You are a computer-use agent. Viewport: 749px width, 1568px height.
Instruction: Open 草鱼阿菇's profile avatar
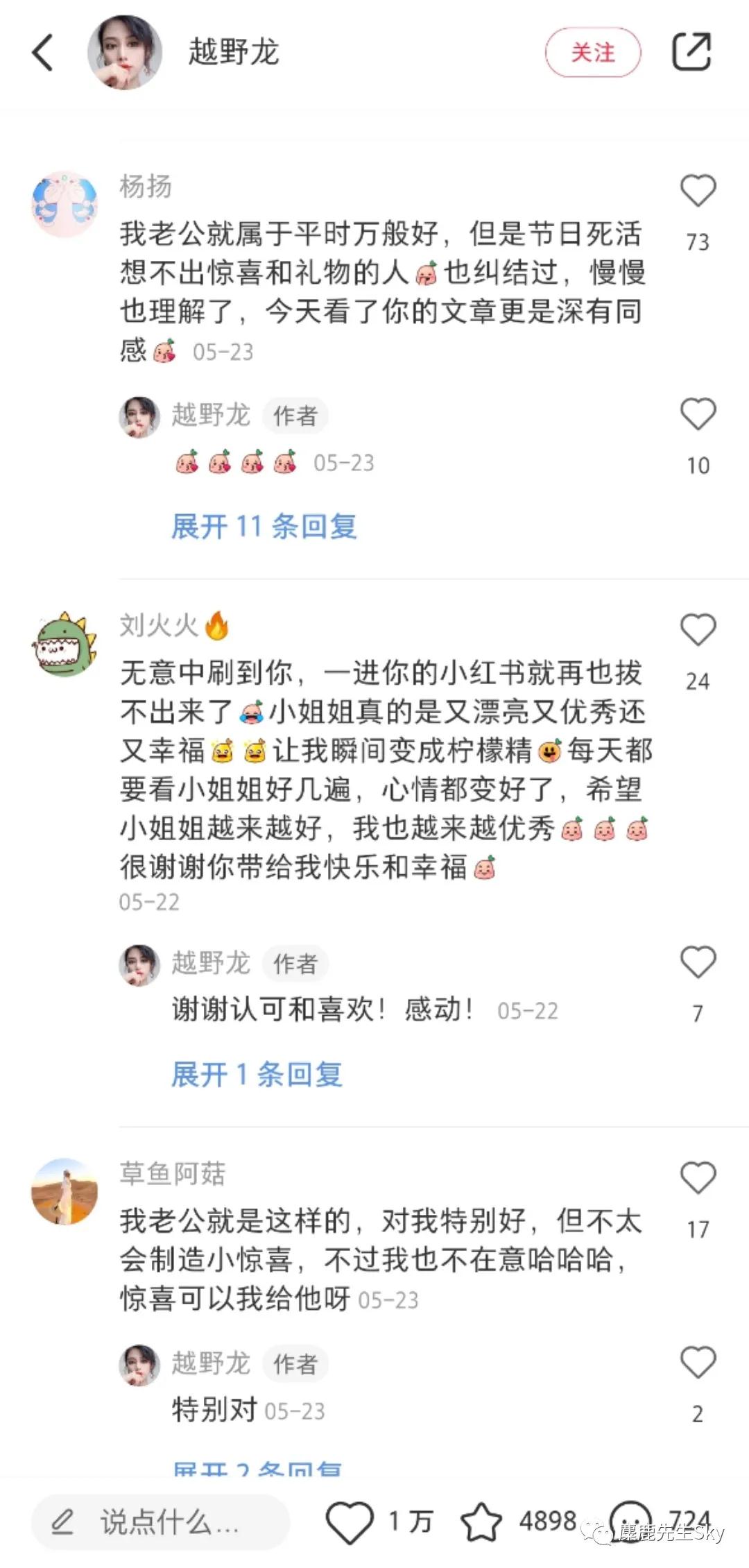pos(65,1191)
